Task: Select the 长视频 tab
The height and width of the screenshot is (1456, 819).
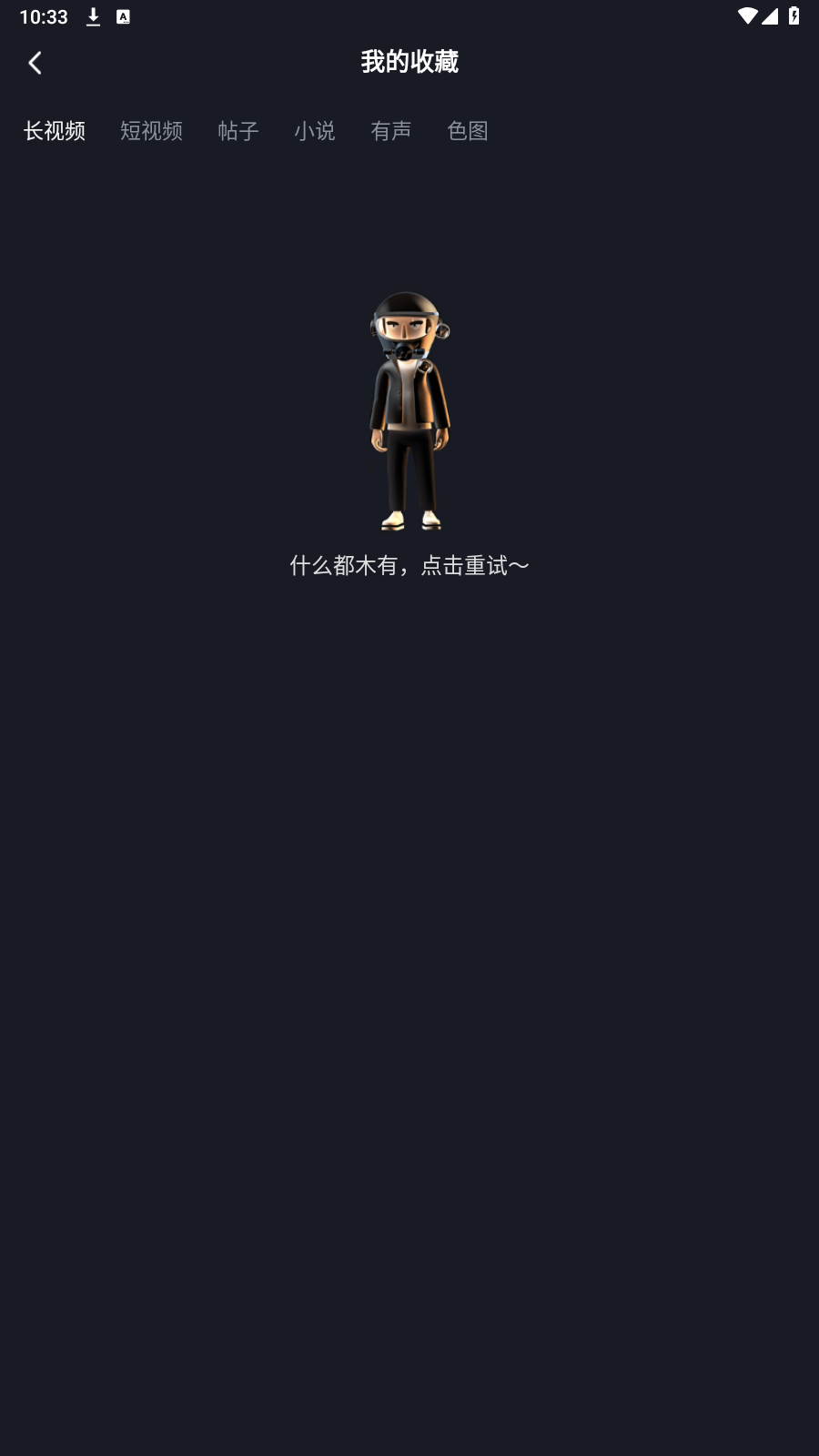Action: pos(55,131)
